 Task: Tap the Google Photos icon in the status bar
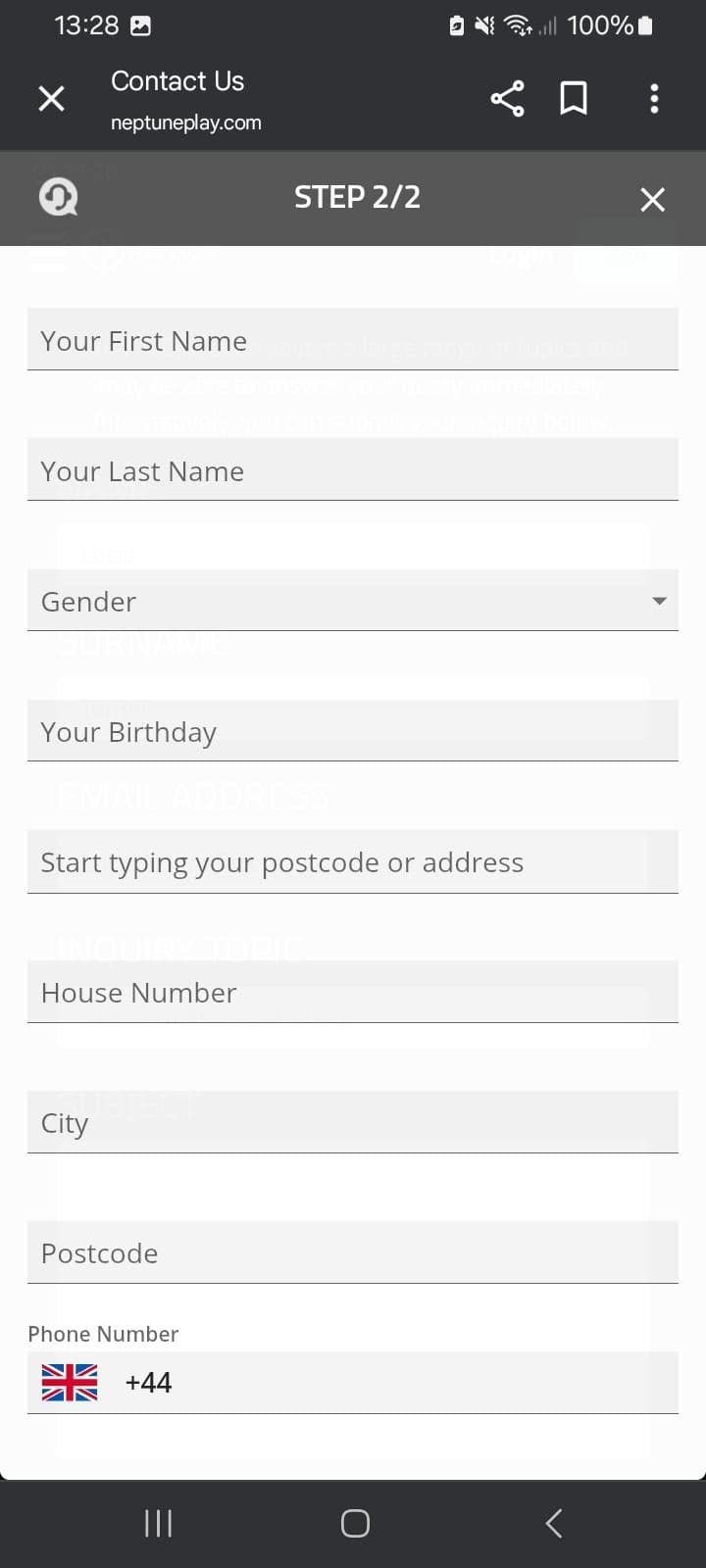(x=143, y=25)
